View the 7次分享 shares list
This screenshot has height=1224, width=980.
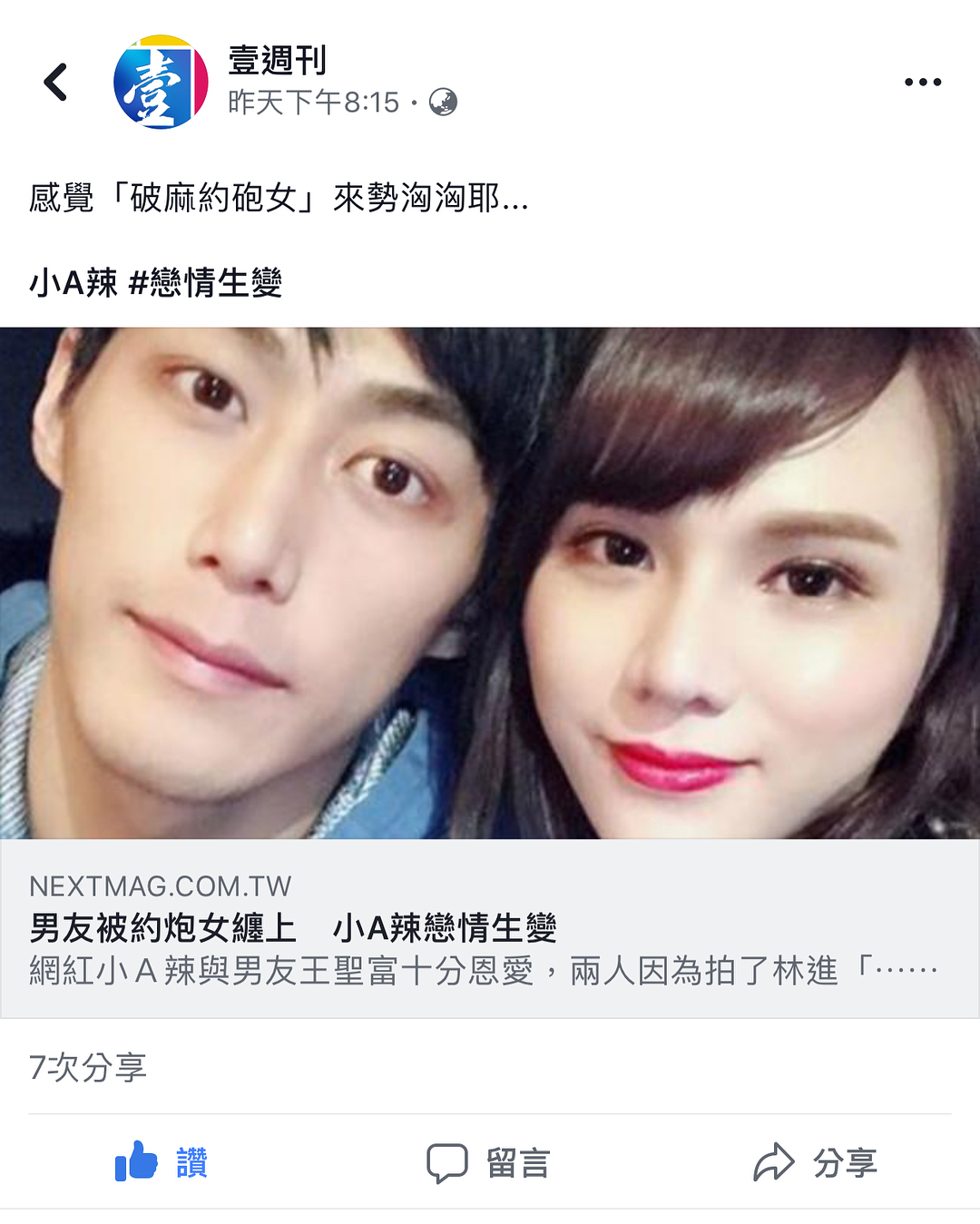[x=88, y=1067]
